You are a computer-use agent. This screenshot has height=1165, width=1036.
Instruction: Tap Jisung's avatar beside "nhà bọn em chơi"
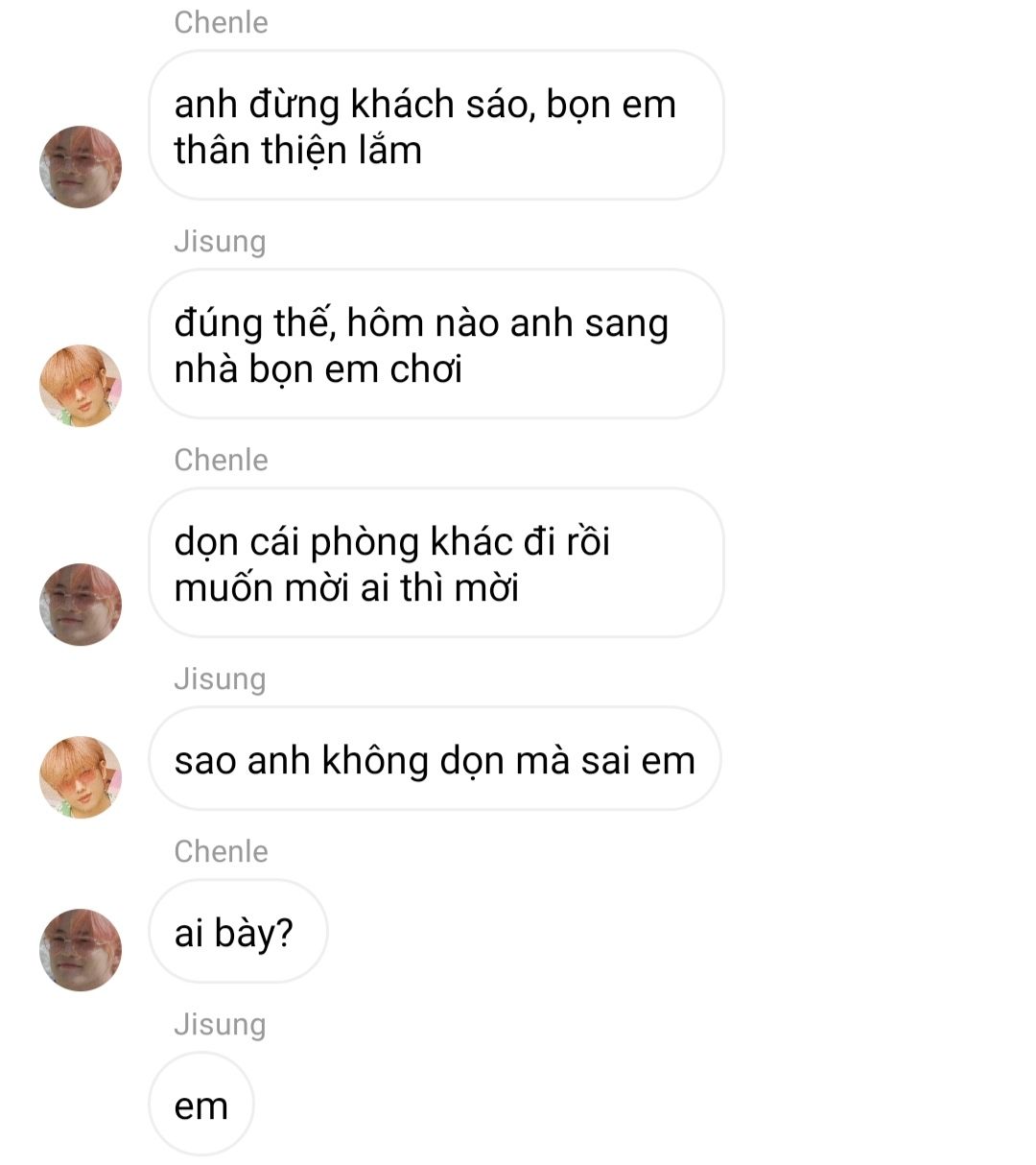pyautogui.click(x=81, y=386)
